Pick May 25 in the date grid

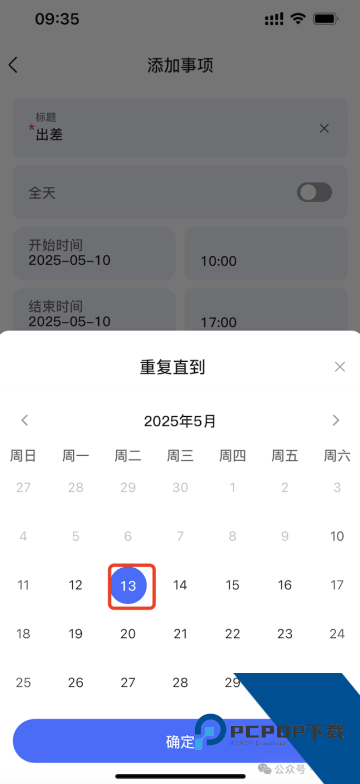point(23,682)
